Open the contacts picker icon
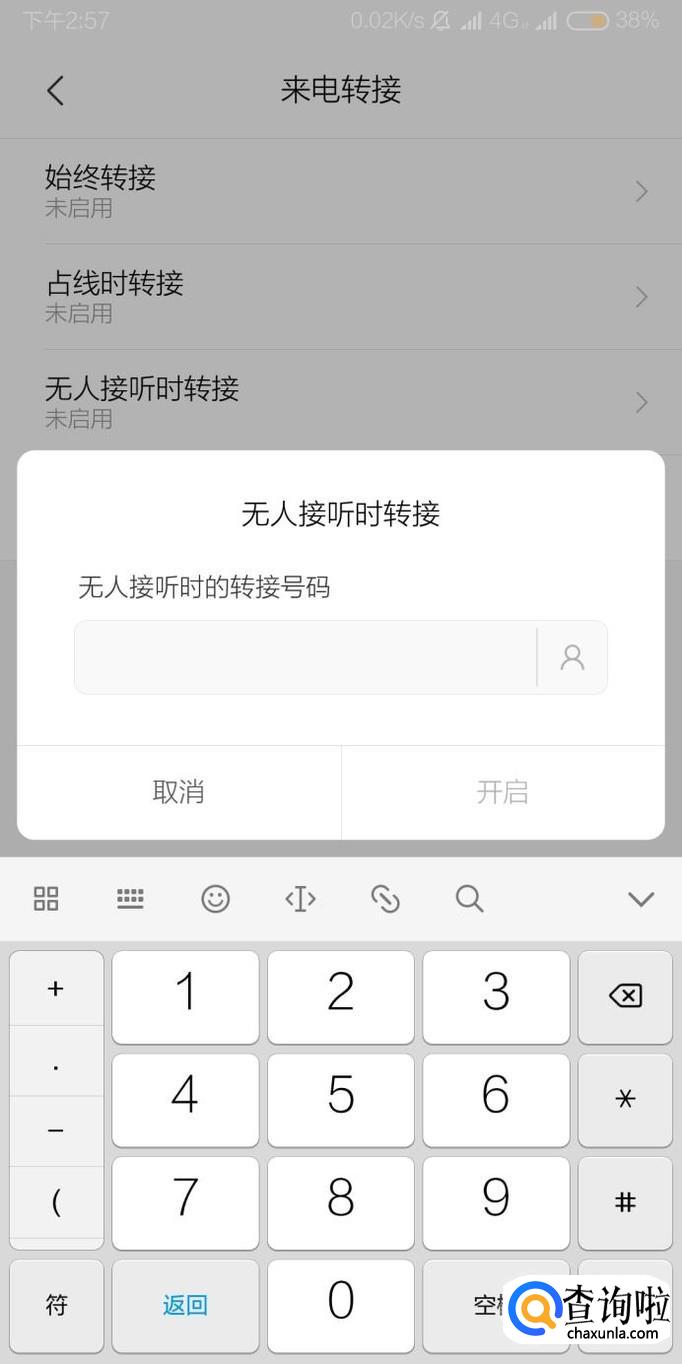The image size is (682, 1364). pos(572,657)
